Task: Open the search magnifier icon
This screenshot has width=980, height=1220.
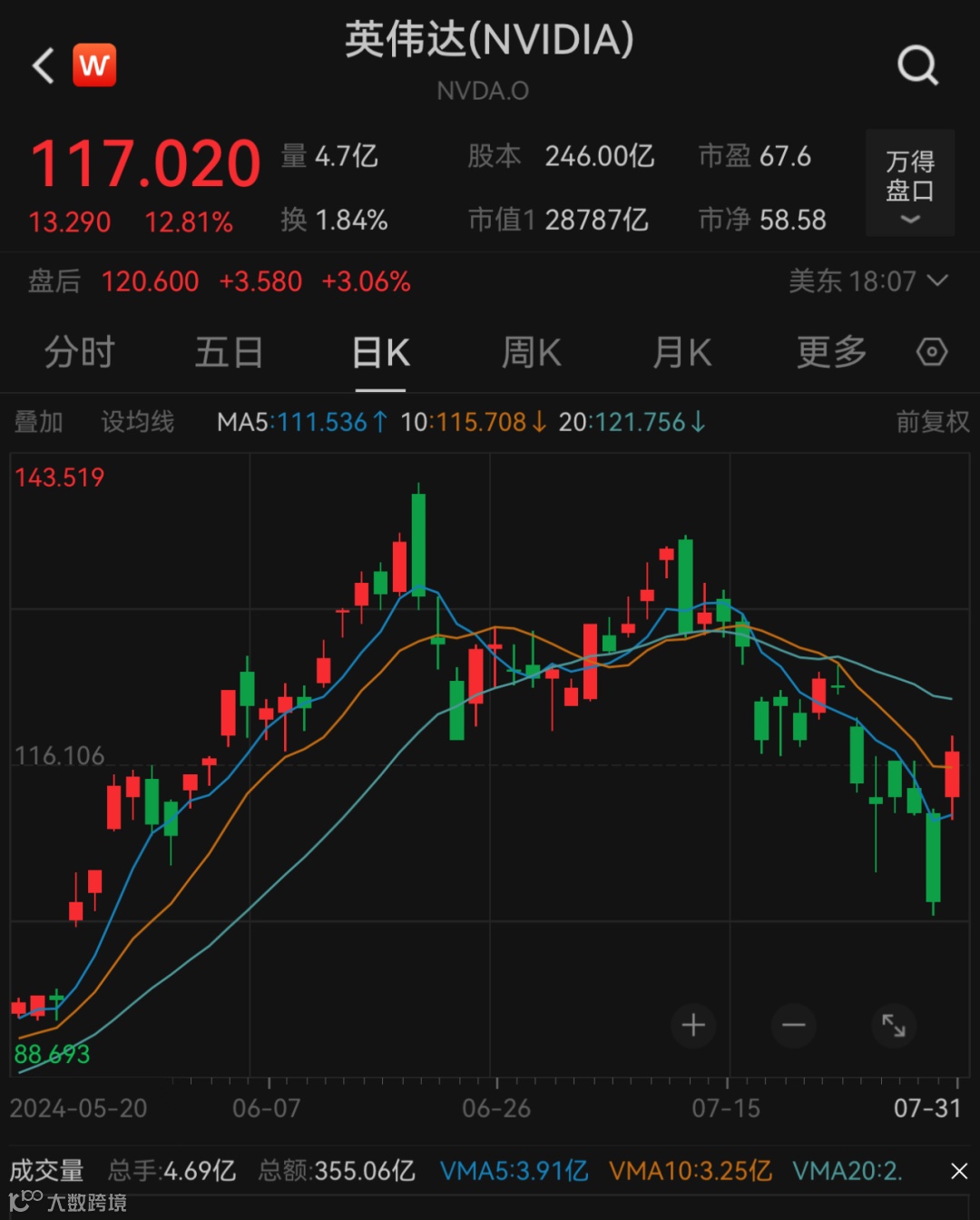Action: [916, 65]
